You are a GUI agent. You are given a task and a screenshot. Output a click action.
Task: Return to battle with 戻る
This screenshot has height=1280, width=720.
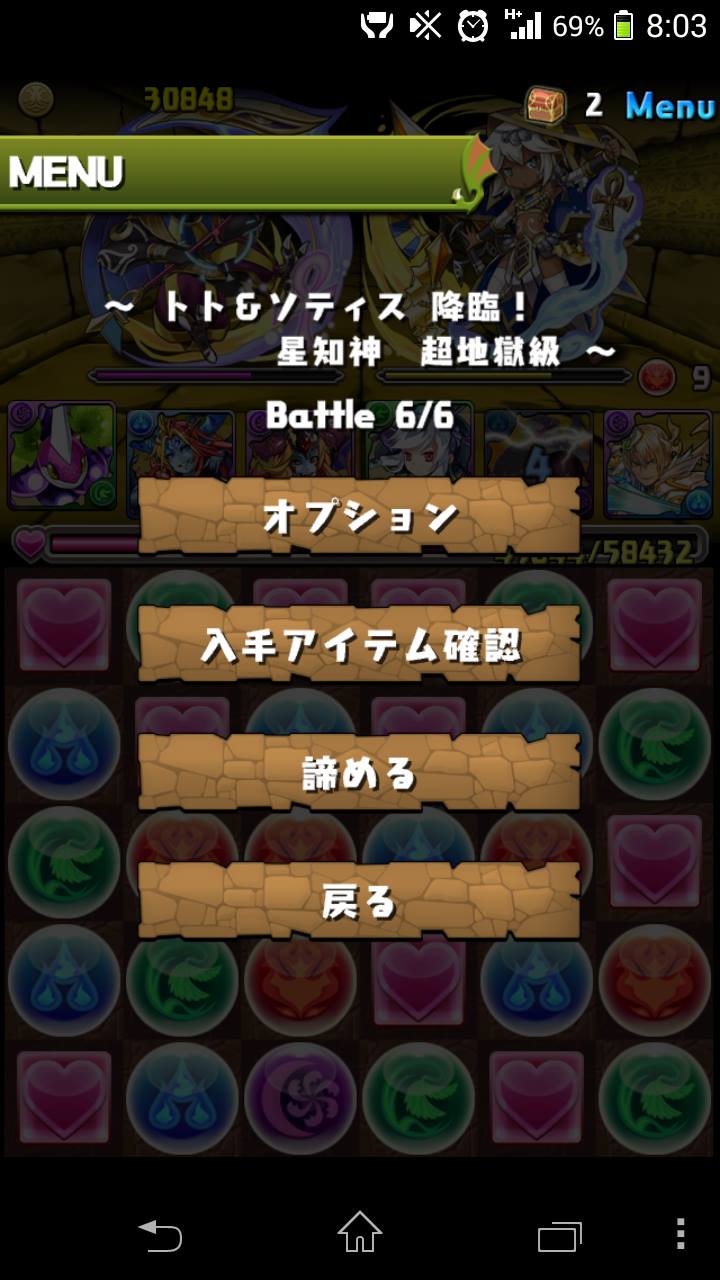tap(359, 901)
